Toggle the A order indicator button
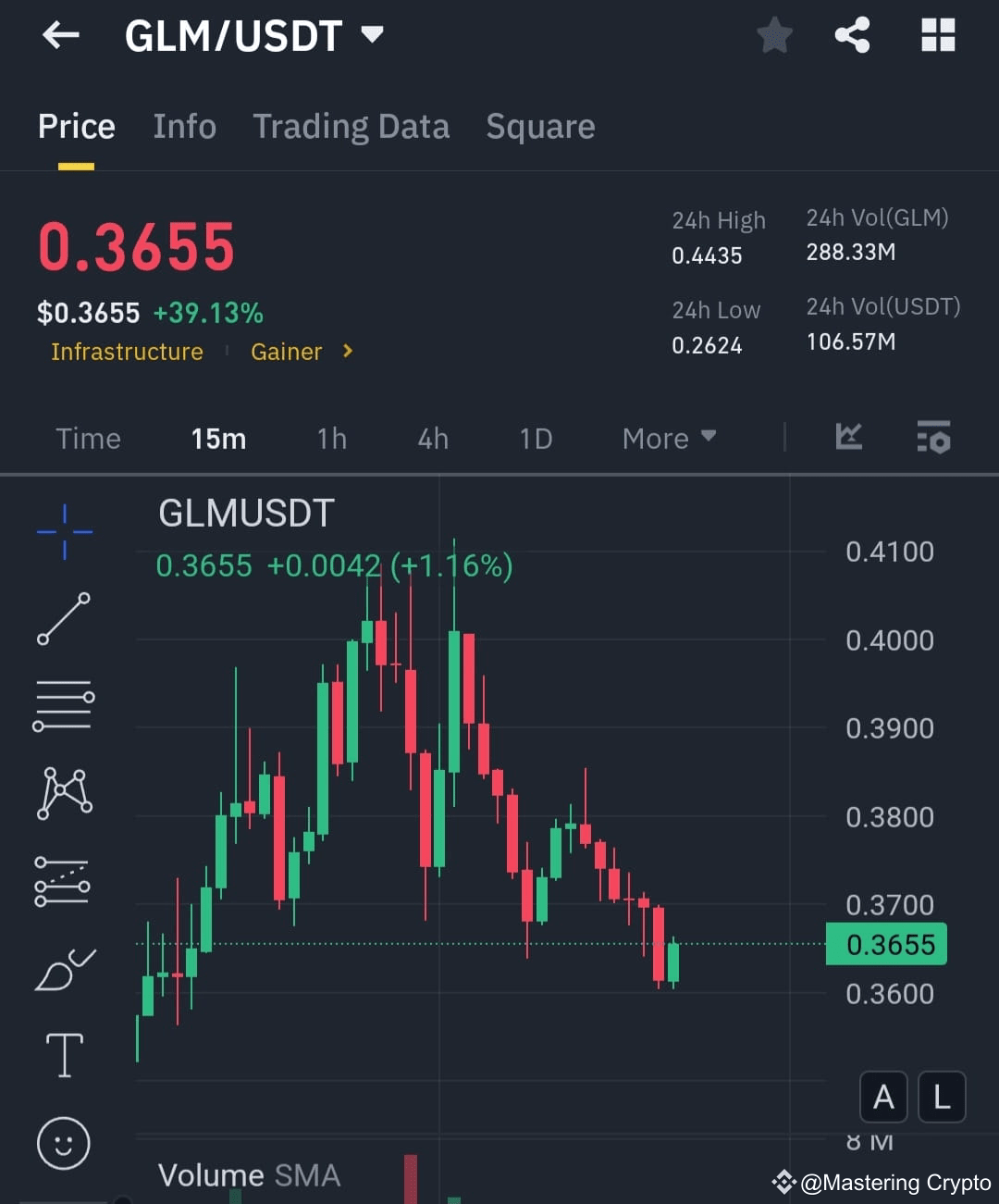This screenshot has width=999, height=1204. click(883, 1096)
